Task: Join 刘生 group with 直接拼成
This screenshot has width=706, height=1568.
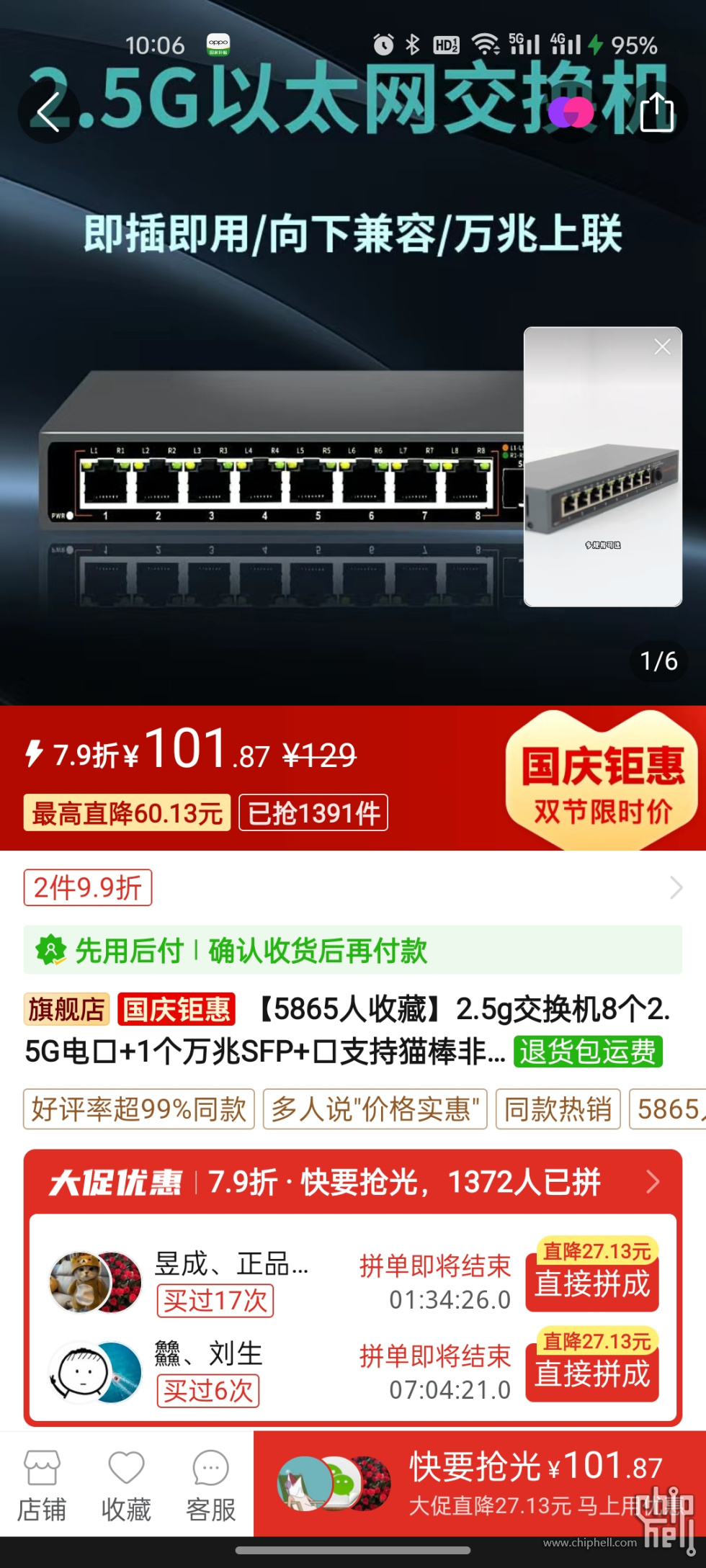Action: coord(592,1374)
